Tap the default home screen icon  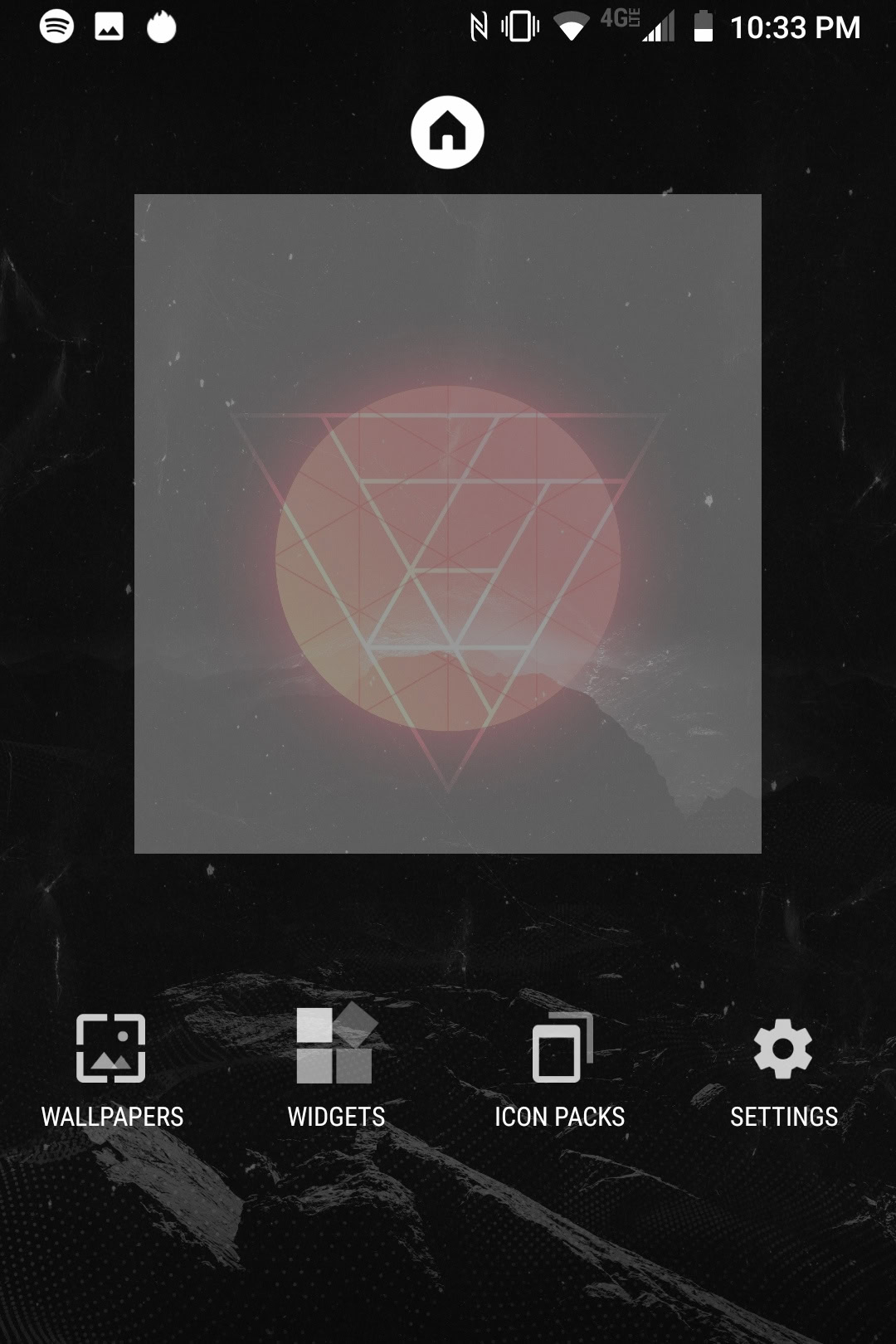pyautogui.click(x=447, y=133)
